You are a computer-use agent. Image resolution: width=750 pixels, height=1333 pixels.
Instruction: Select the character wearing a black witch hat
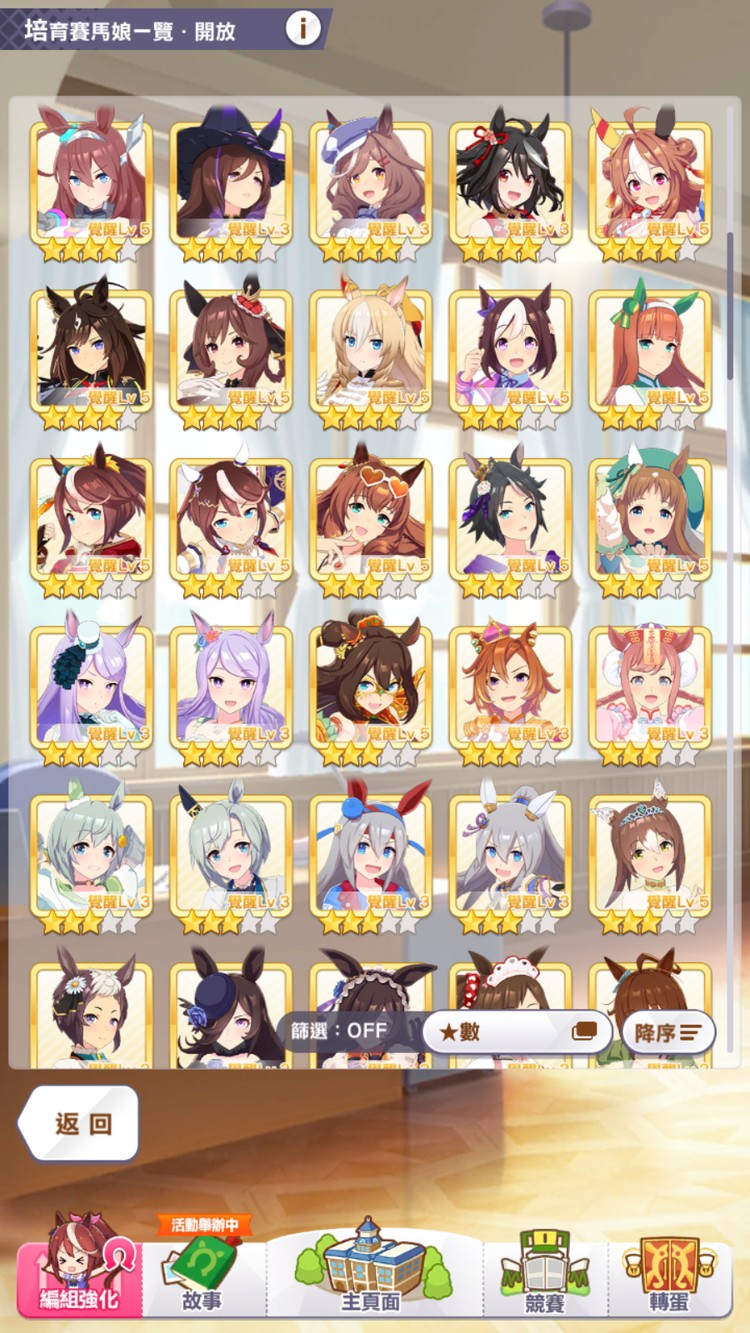click(x=231, y=183)
